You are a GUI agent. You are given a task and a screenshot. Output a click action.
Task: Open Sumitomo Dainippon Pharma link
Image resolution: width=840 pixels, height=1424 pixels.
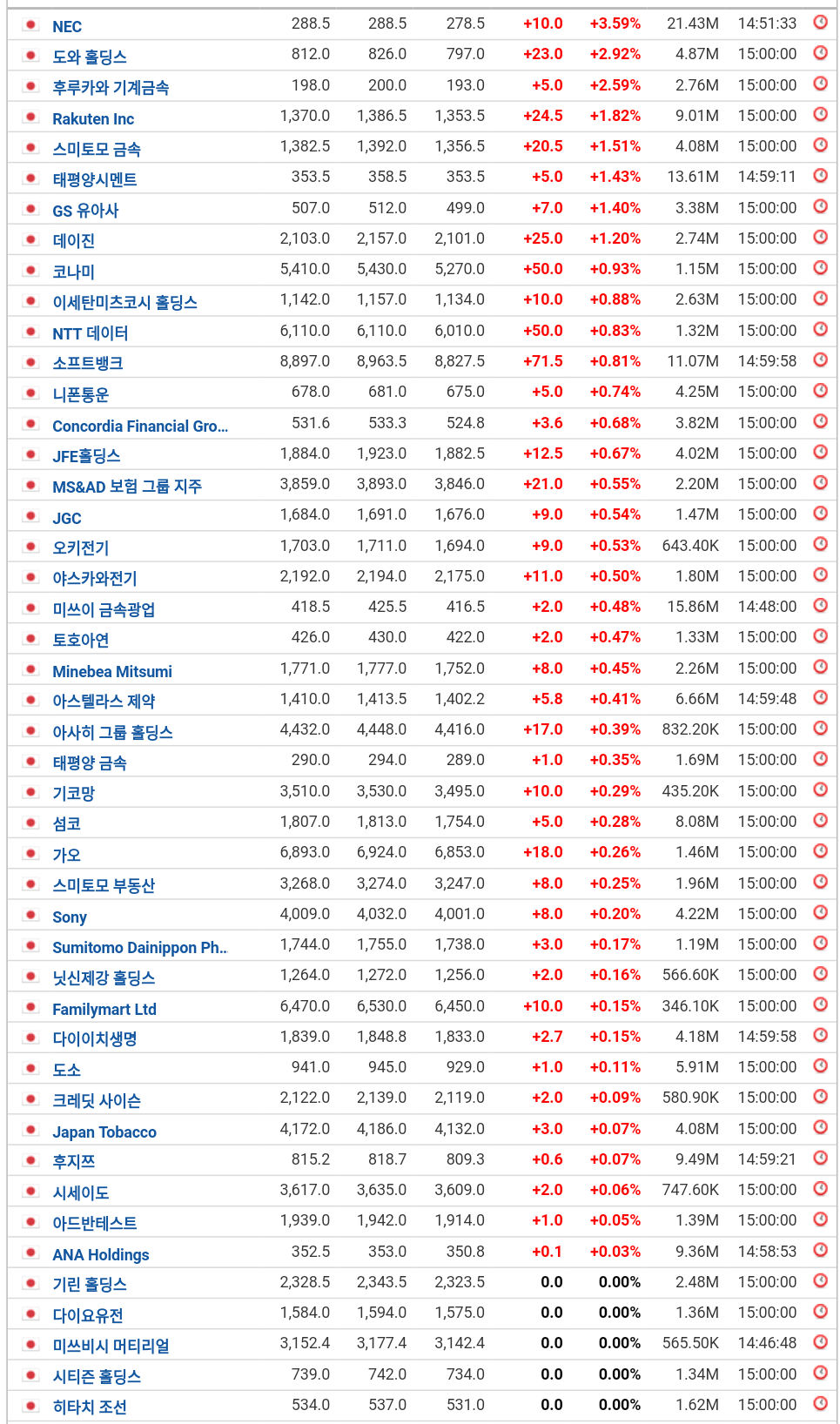[139, 947]
